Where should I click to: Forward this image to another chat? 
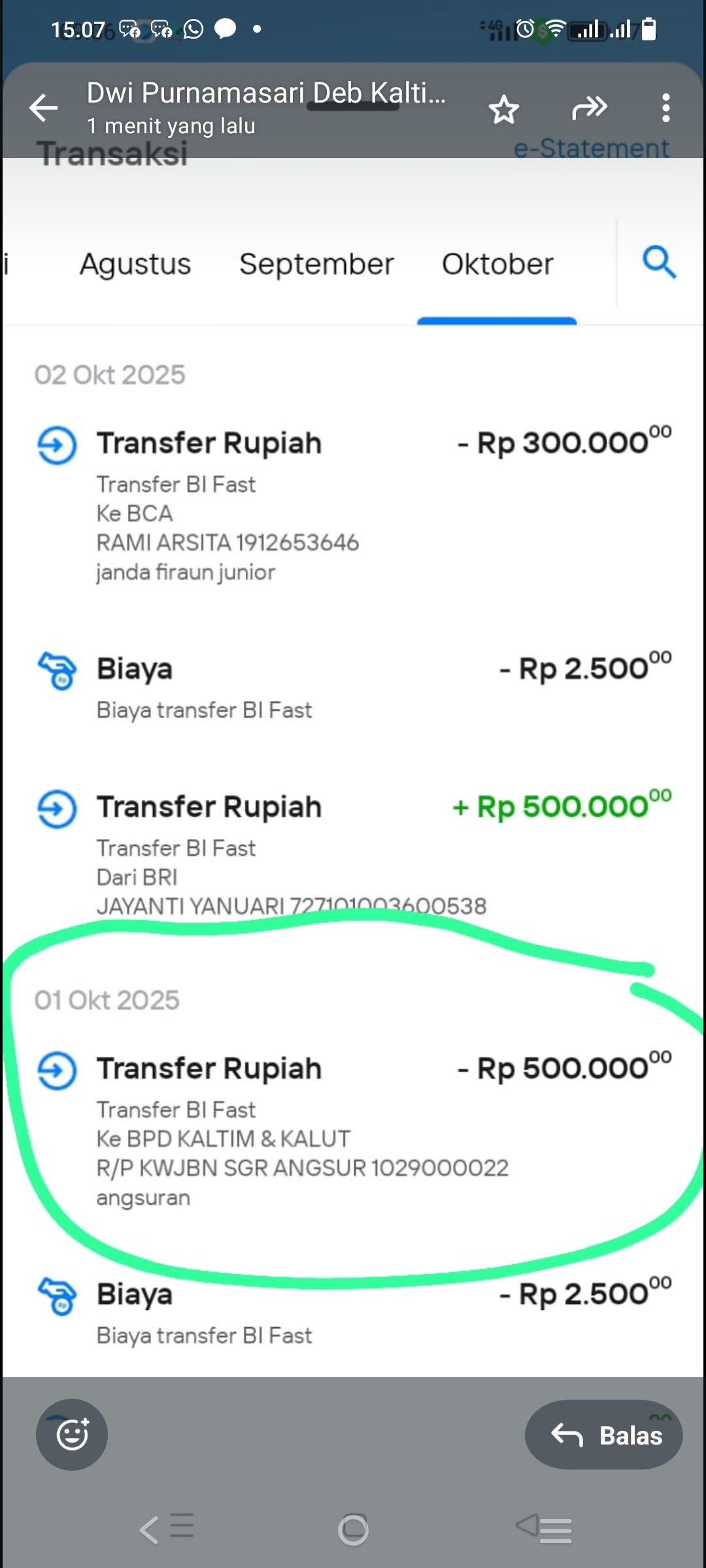point(589,108)
